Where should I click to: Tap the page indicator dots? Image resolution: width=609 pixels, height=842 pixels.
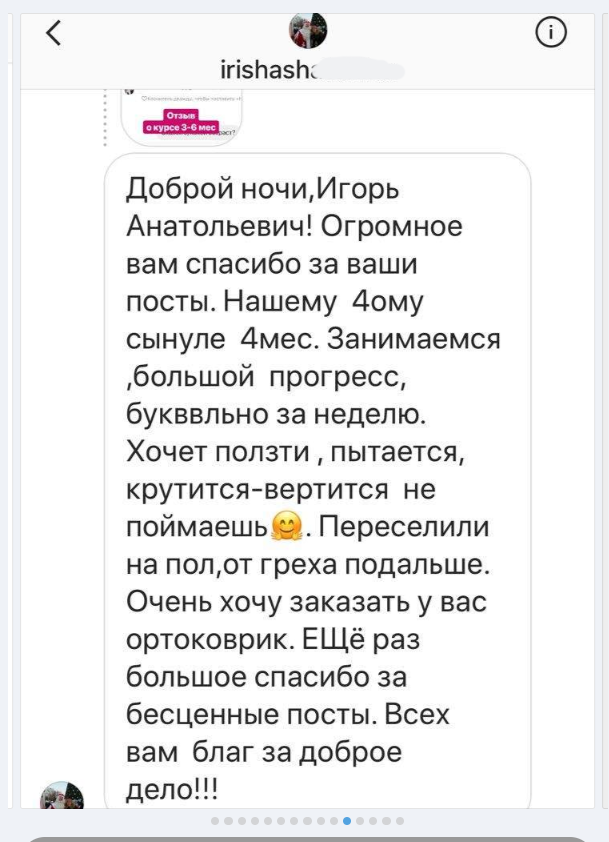[x=306, y=820]
